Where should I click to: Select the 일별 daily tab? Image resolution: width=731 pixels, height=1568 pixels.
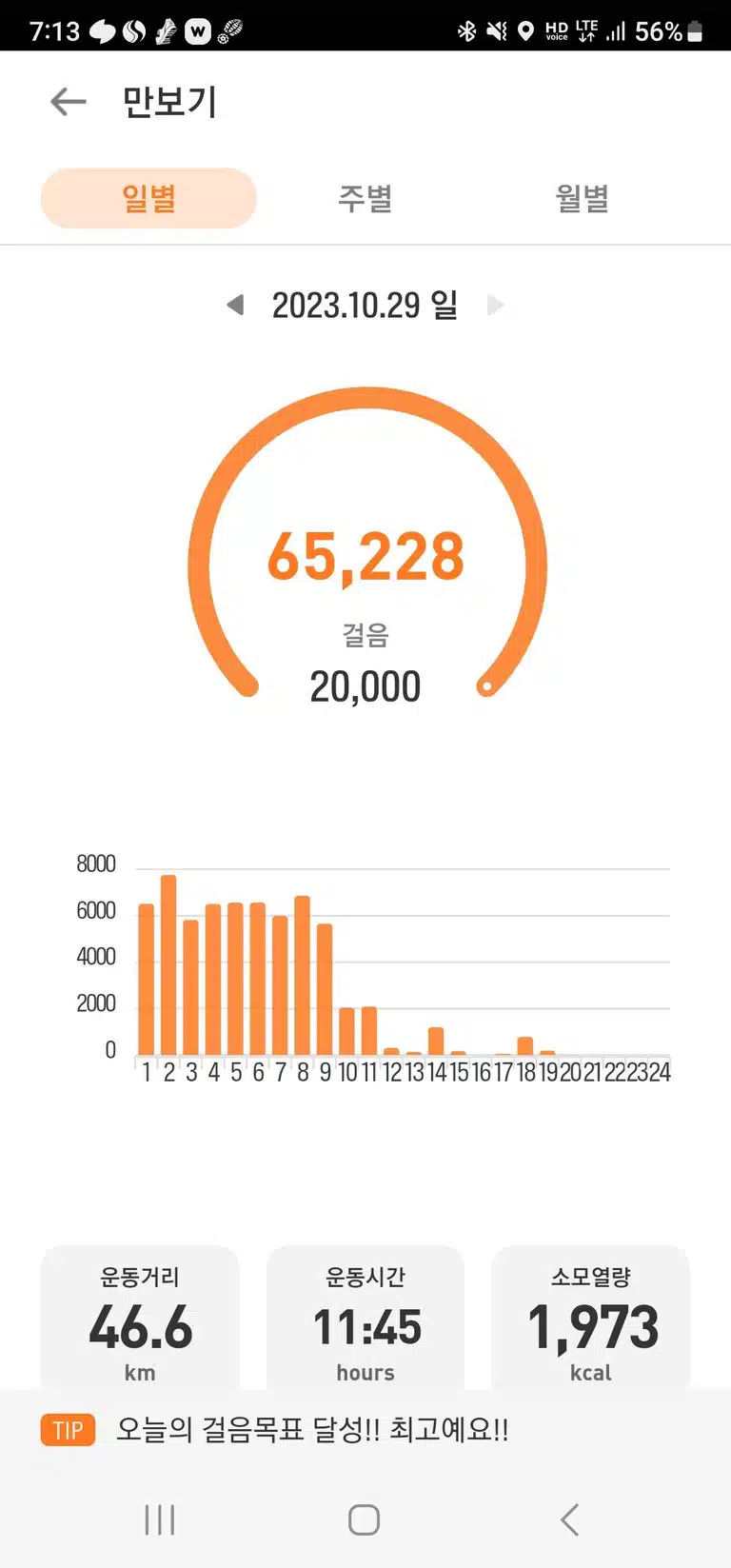(x=148, y=198)
